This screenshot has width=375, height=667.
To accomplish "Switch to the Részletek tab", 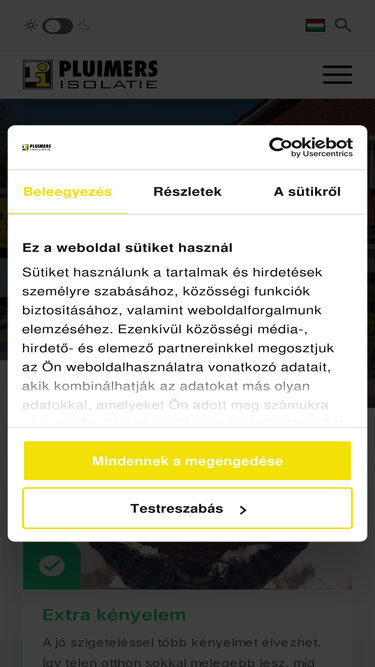I will pos(188,192).
